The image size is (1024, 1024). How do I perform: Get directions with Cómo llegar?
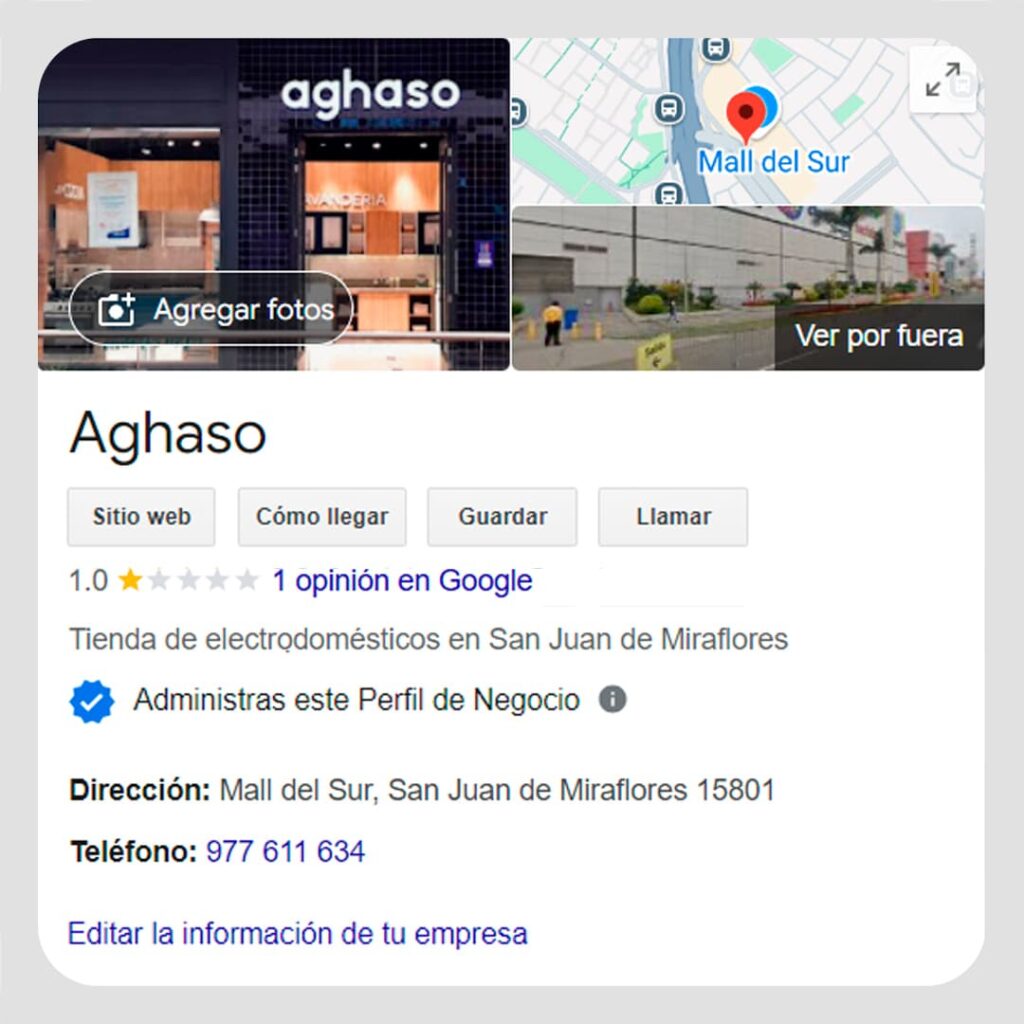(322, 517)
